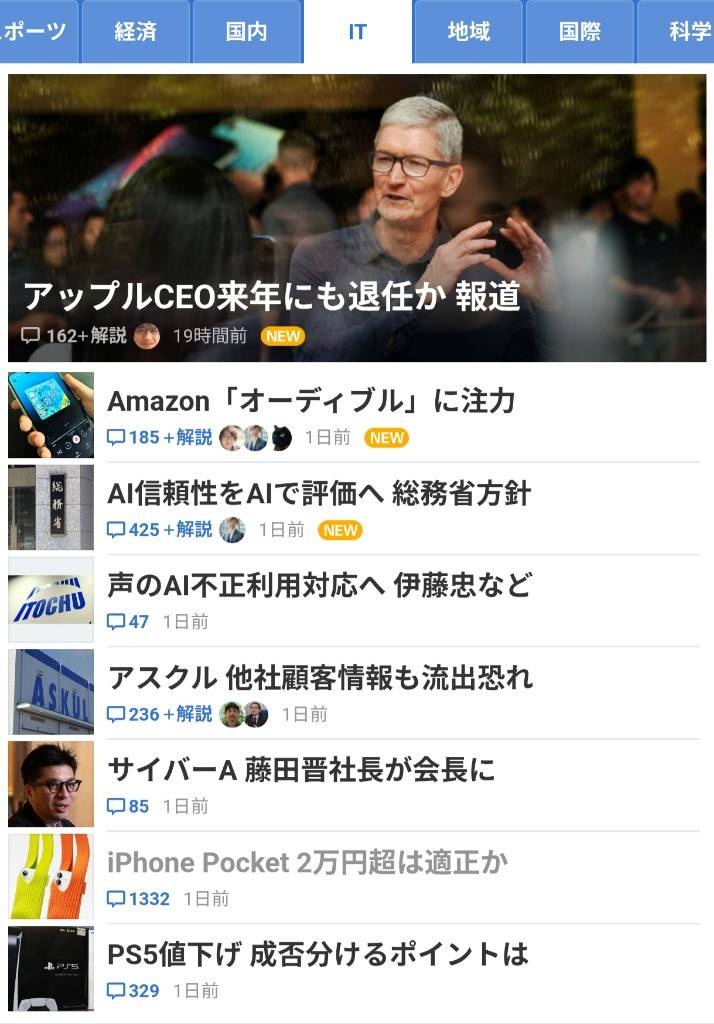Viewport: 714px width, 1024px height.
Task: Open サイバーA 藤田晋社長が会長に article
Action: point(301,769)
